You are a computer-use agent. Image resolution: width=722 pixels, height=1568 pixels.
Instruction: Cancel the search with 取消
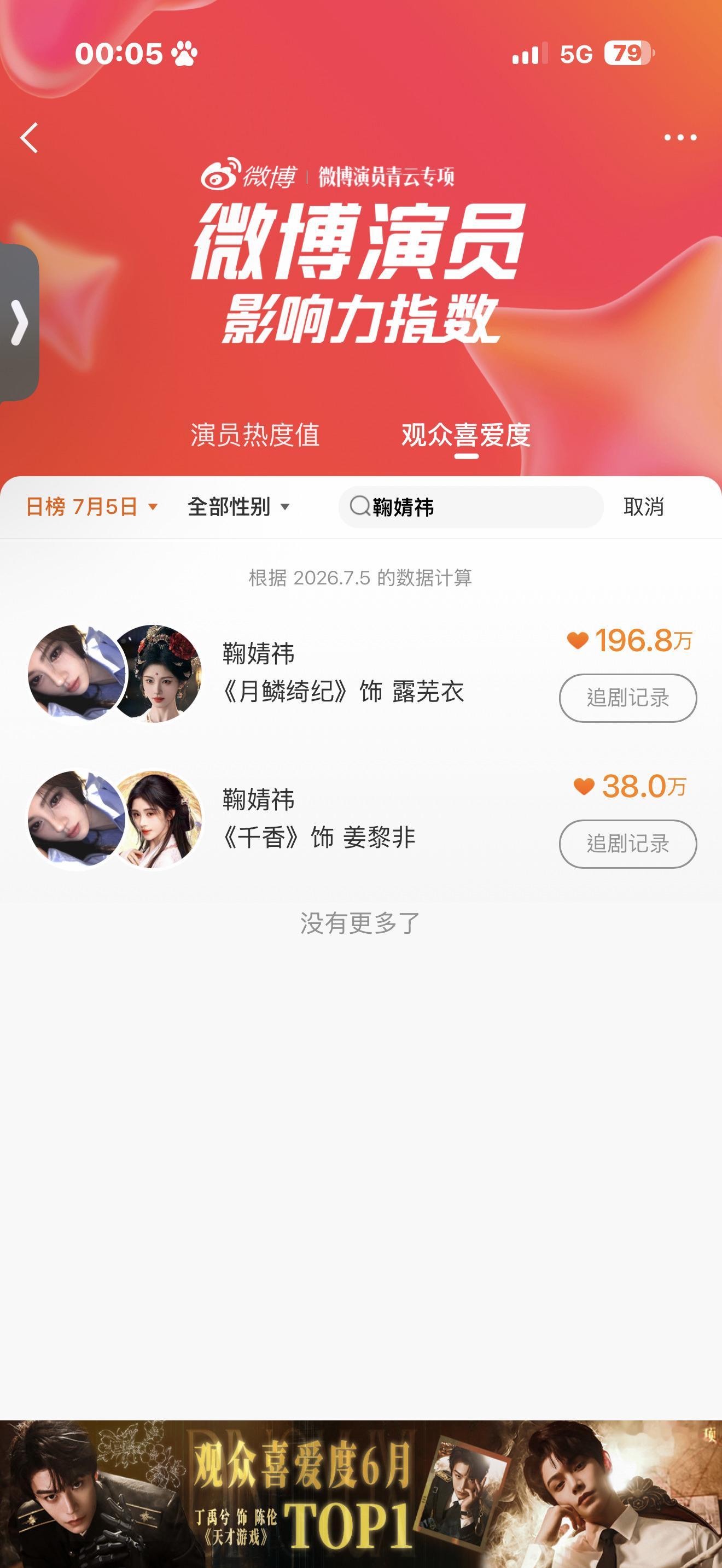643,506
